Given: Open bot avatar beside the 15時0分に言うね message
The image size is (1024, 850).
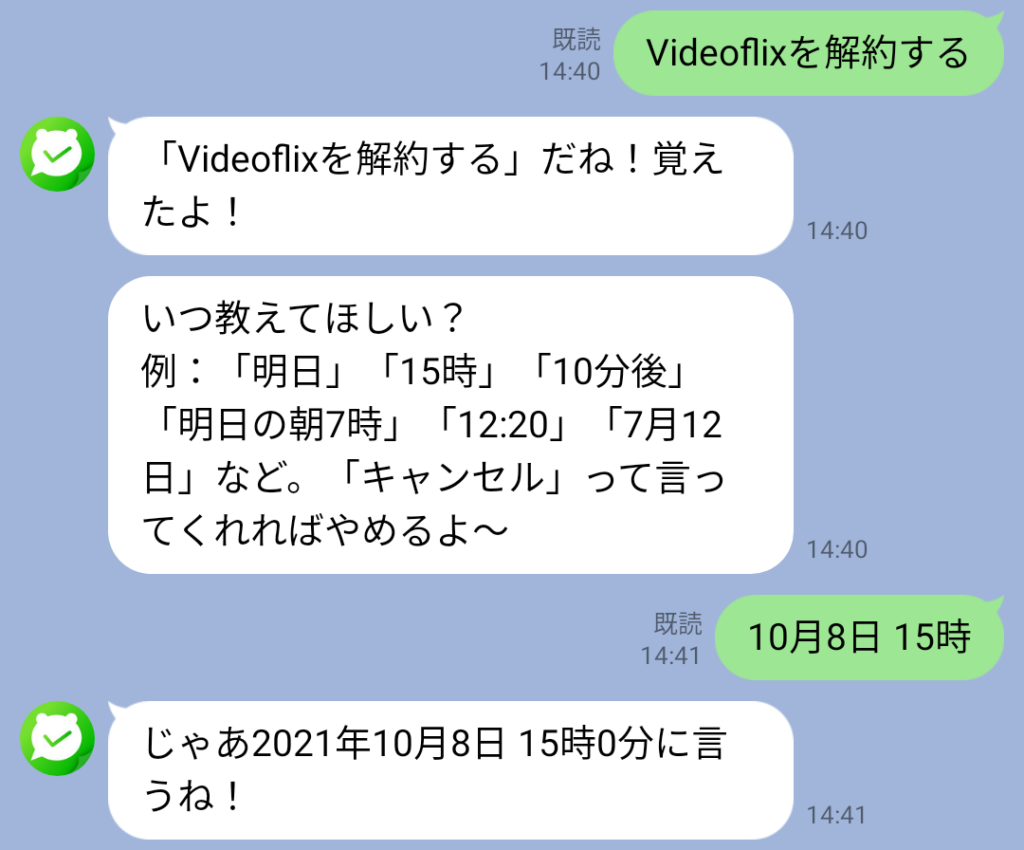Looking at the screenshot, I should click(x=57, y=738).
